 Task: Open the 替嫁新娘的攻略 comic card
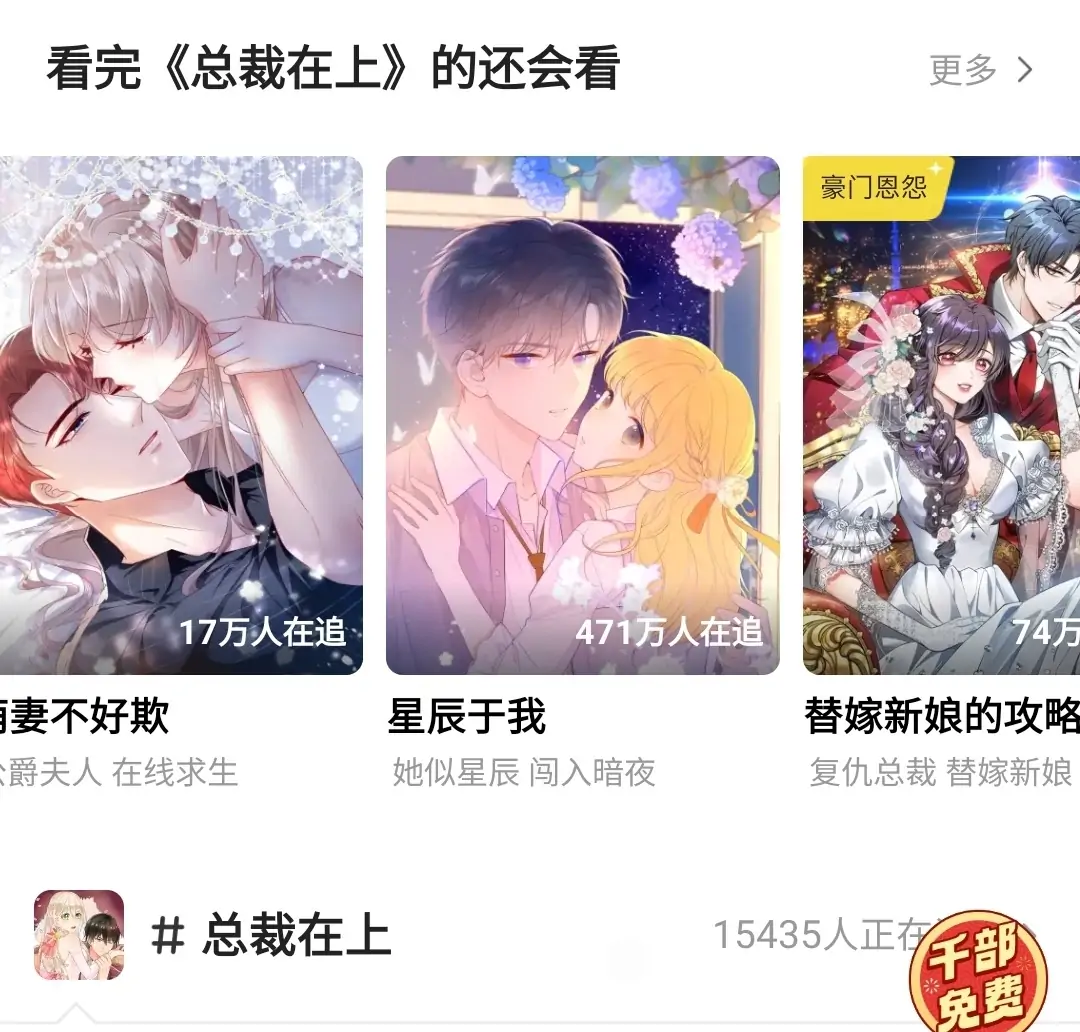pyautogui.click(x=942, y=415)
